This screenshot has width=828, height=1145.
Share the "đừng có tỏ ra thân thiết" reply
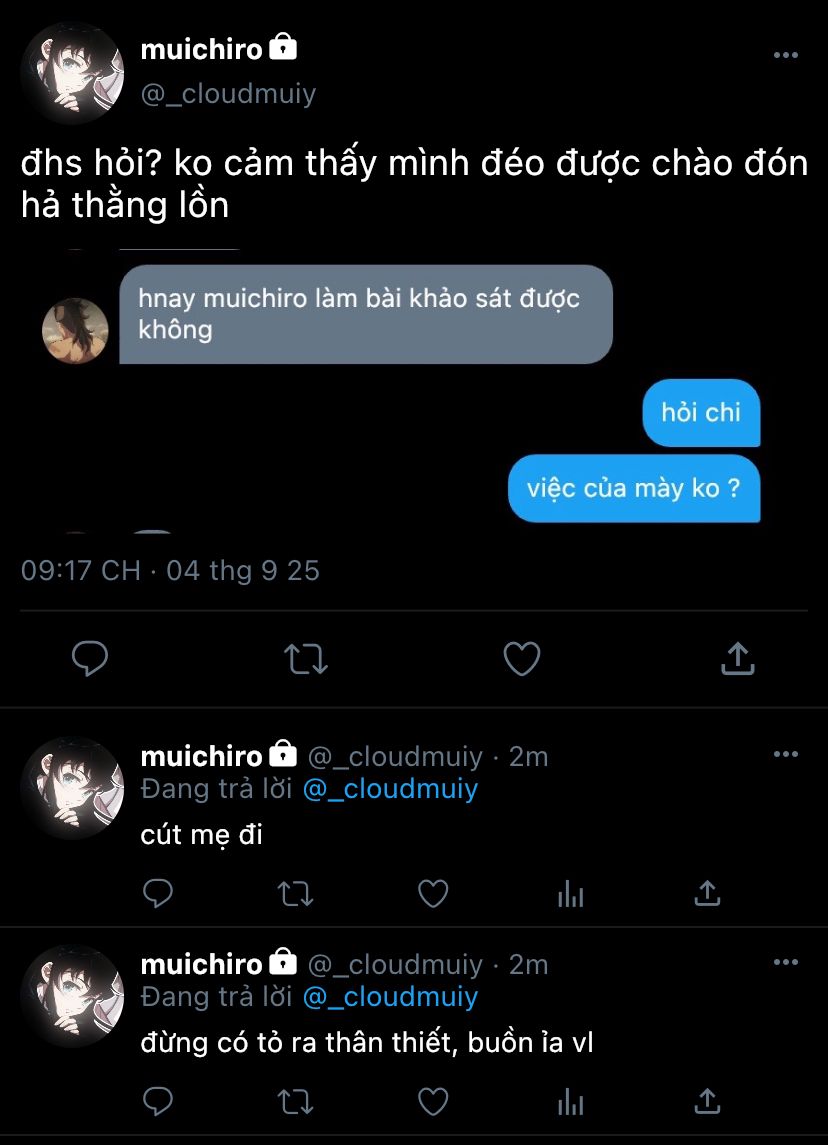(707, 1101)
